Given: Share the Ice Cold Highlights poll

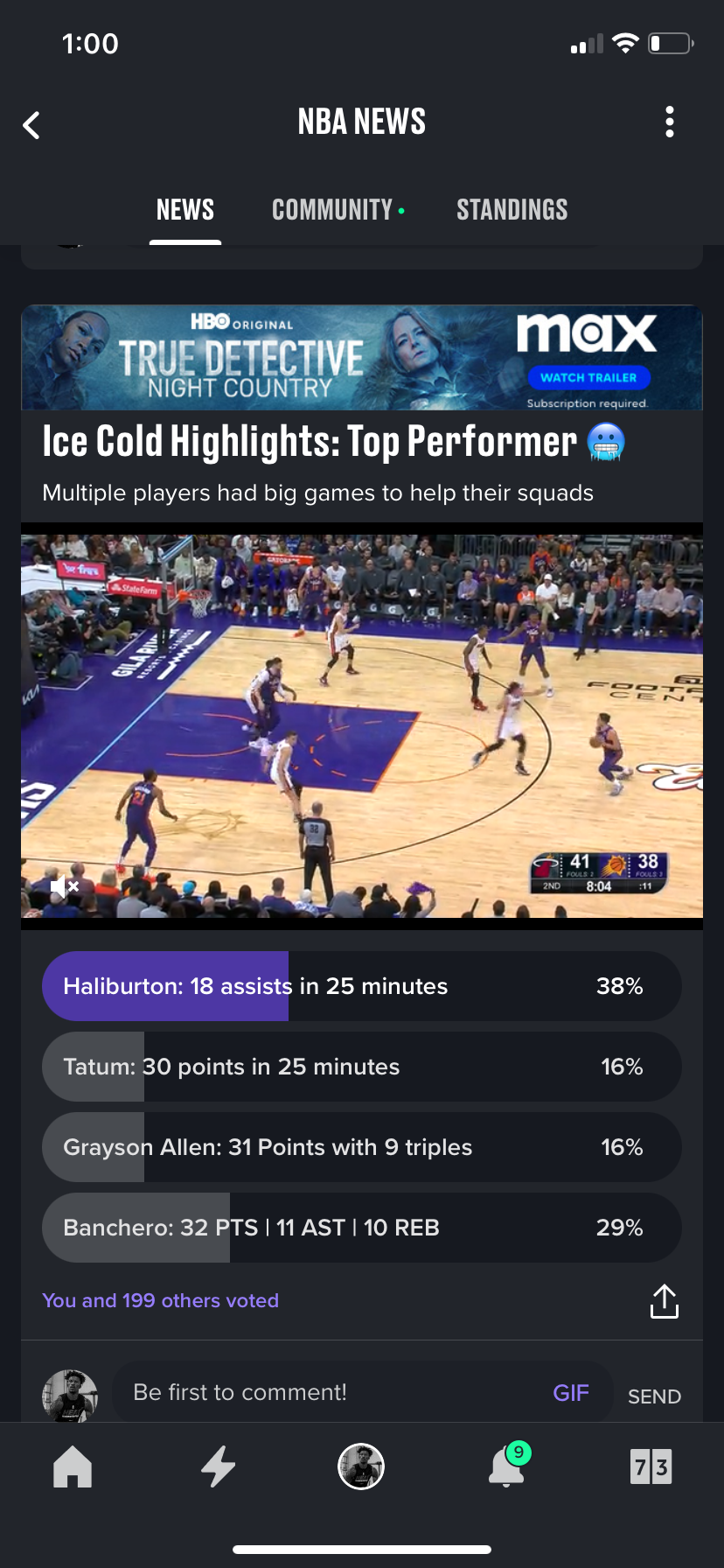Looking at the screenshot, I should coord(664,1301).
